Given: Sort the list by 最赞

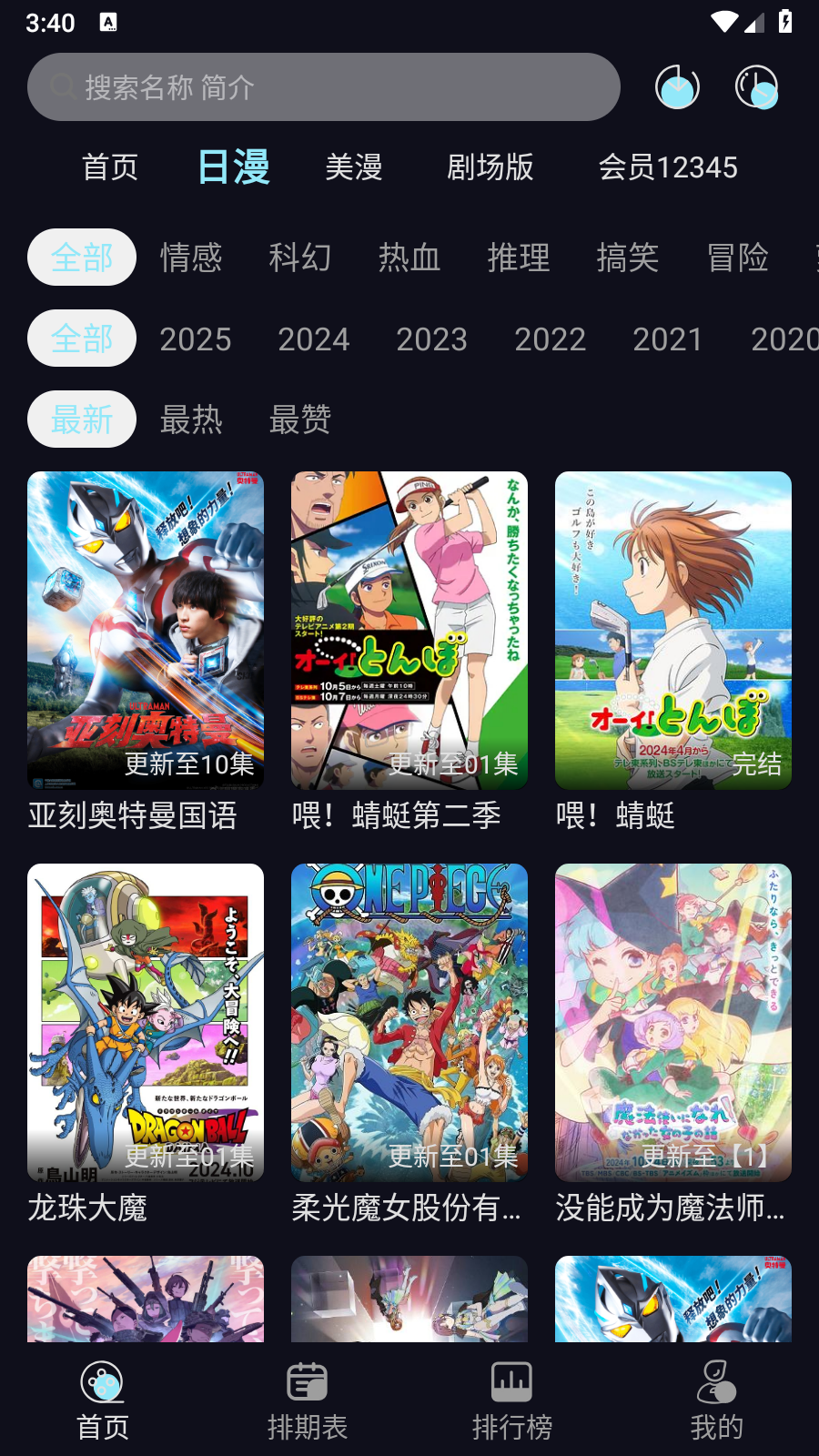Looking at the screenshot, I should [300, 420].
